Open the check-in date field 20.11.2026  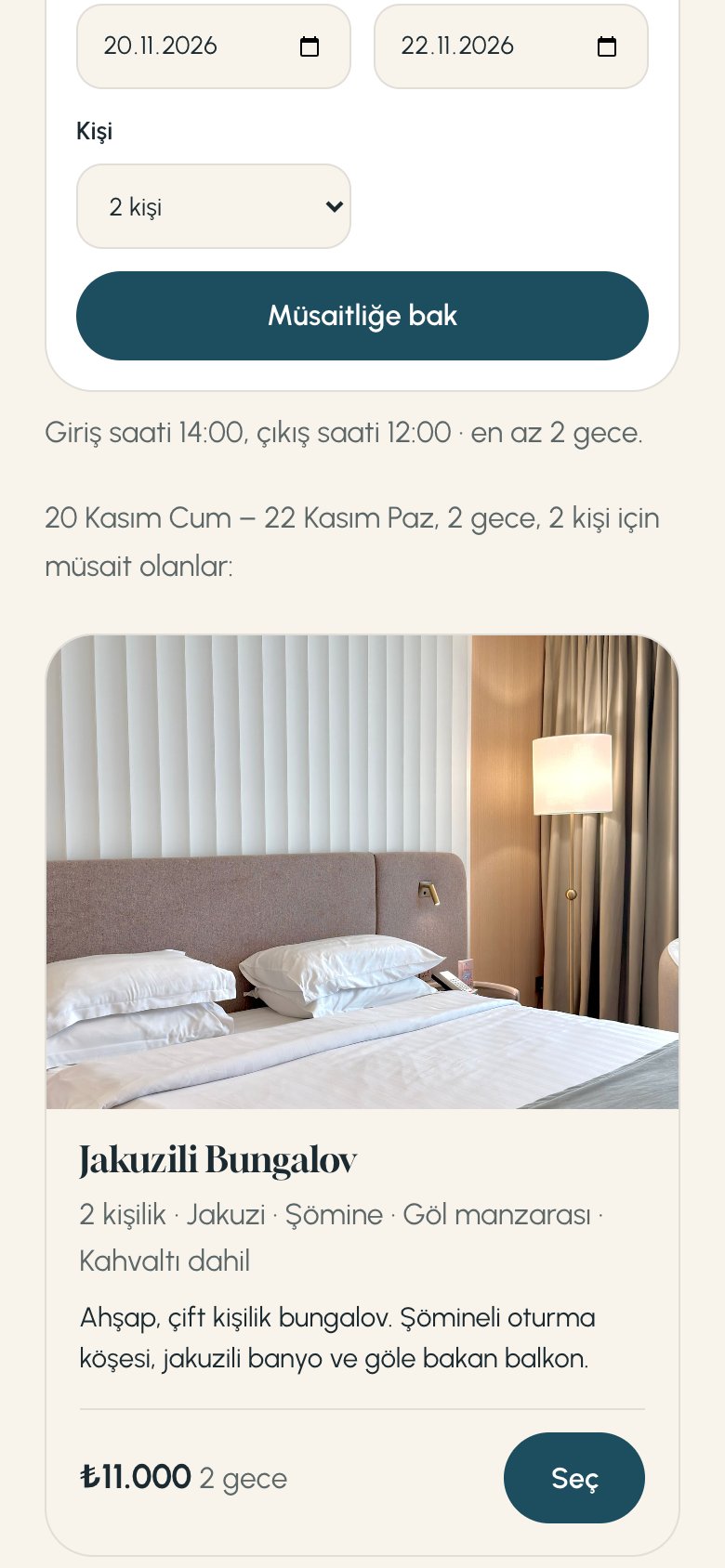[x=213, y=46]
